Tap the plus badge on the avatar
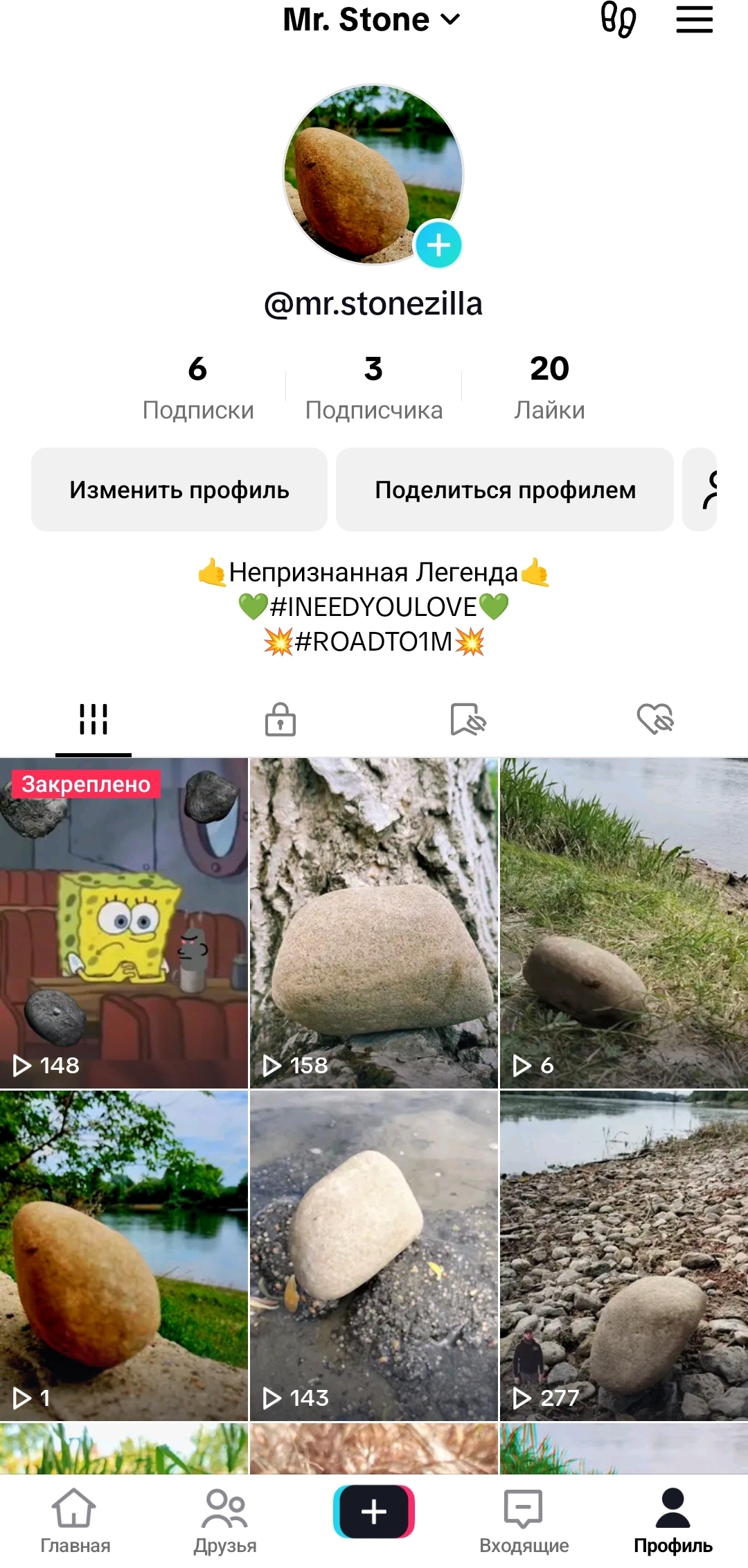748x1568 pixels. pos(438,245)
